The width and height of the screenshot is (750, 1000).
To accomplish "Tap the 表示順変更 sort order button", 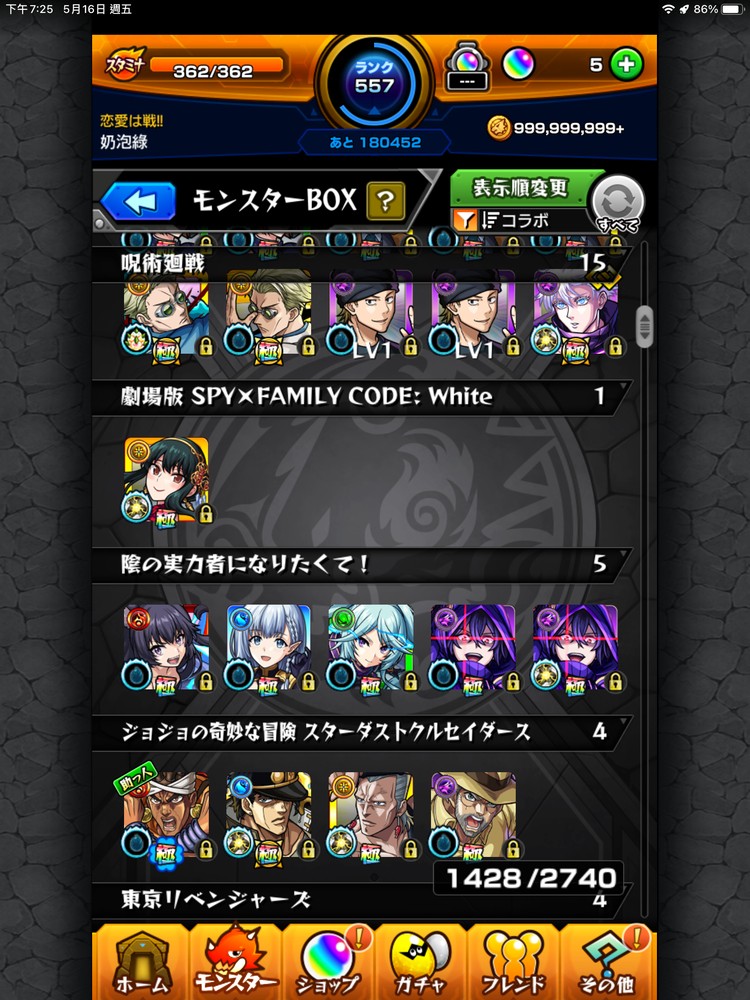I will coord(520,187).
